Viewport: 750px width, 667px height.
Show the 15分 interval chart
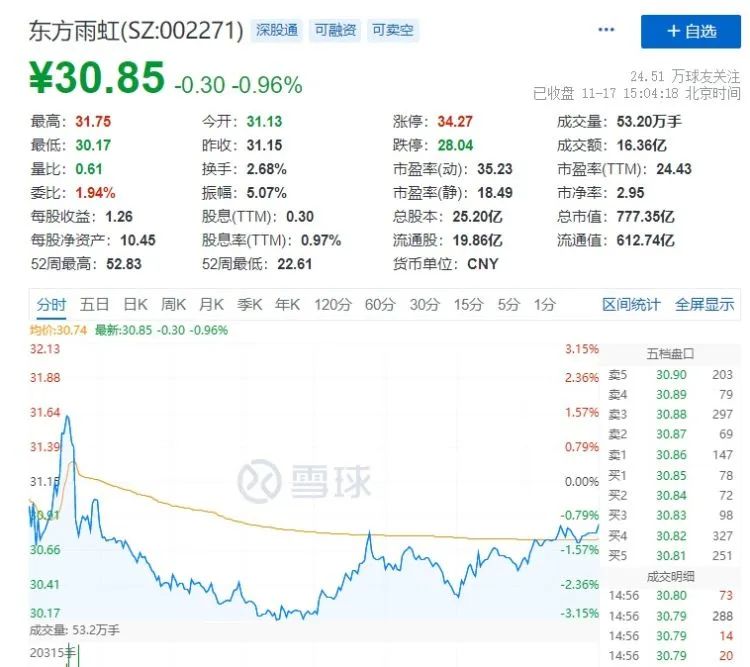coord(468,304)
